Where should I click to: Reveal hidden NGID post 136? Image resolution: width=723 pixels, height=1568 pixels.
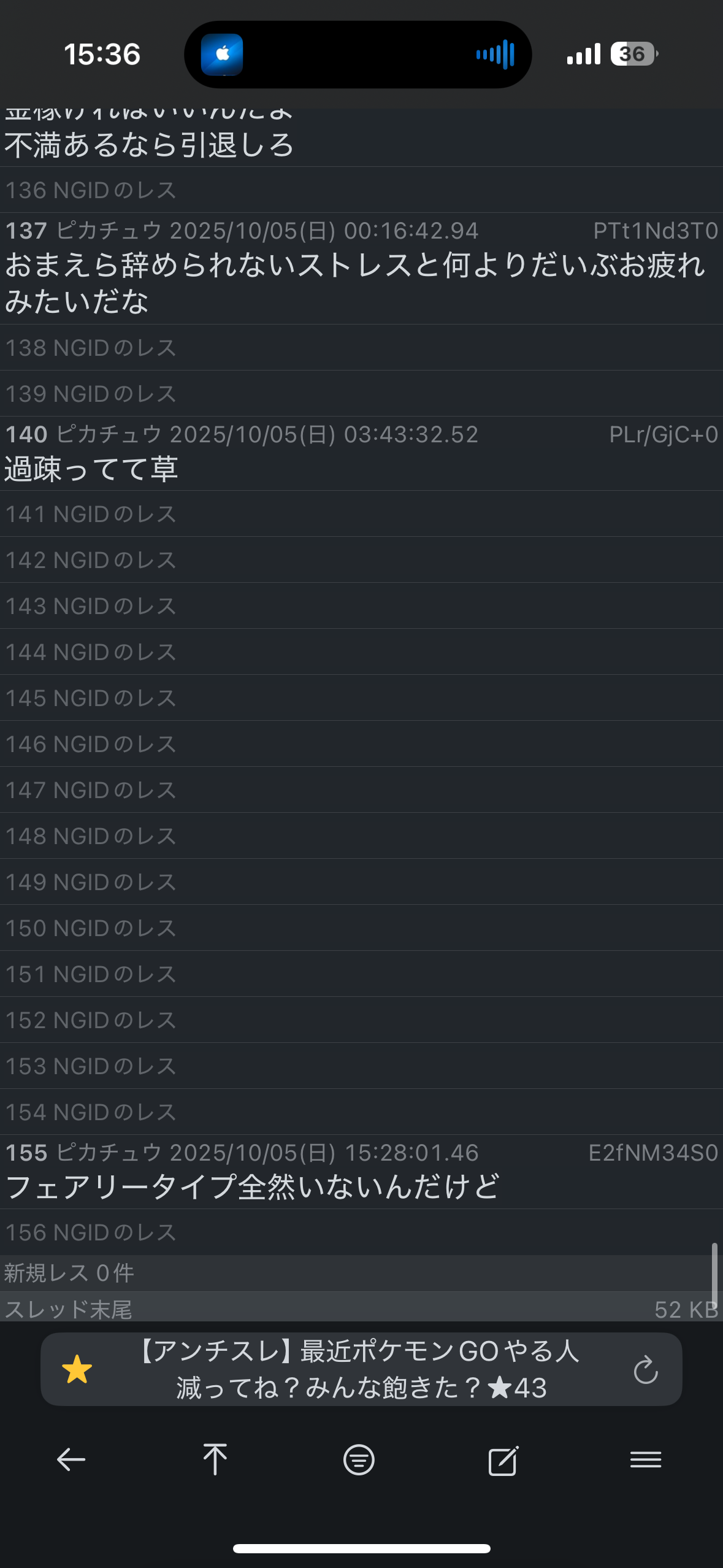91,190
